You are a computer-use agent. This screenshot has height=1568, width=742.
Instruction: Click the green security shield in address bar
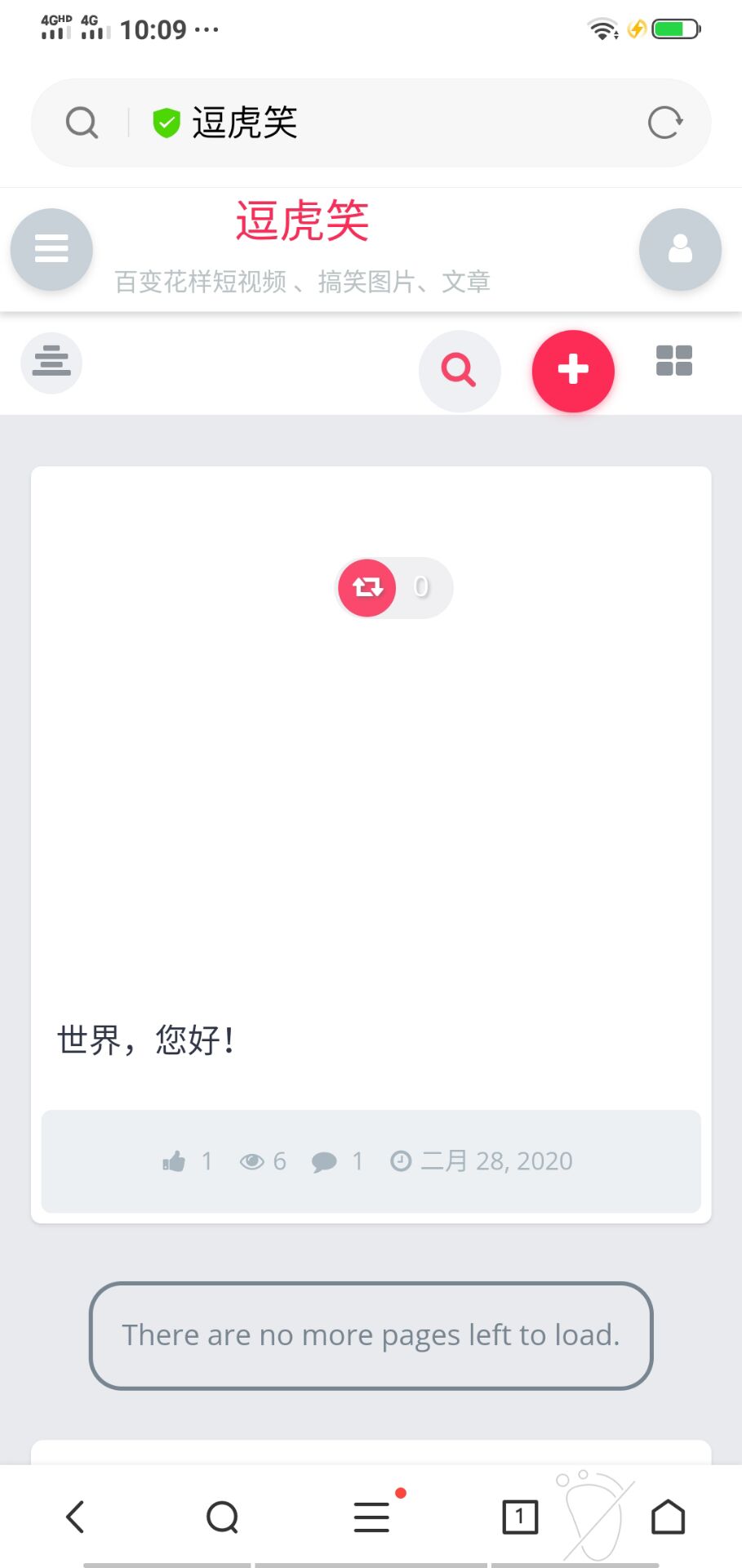click(166, 121)
